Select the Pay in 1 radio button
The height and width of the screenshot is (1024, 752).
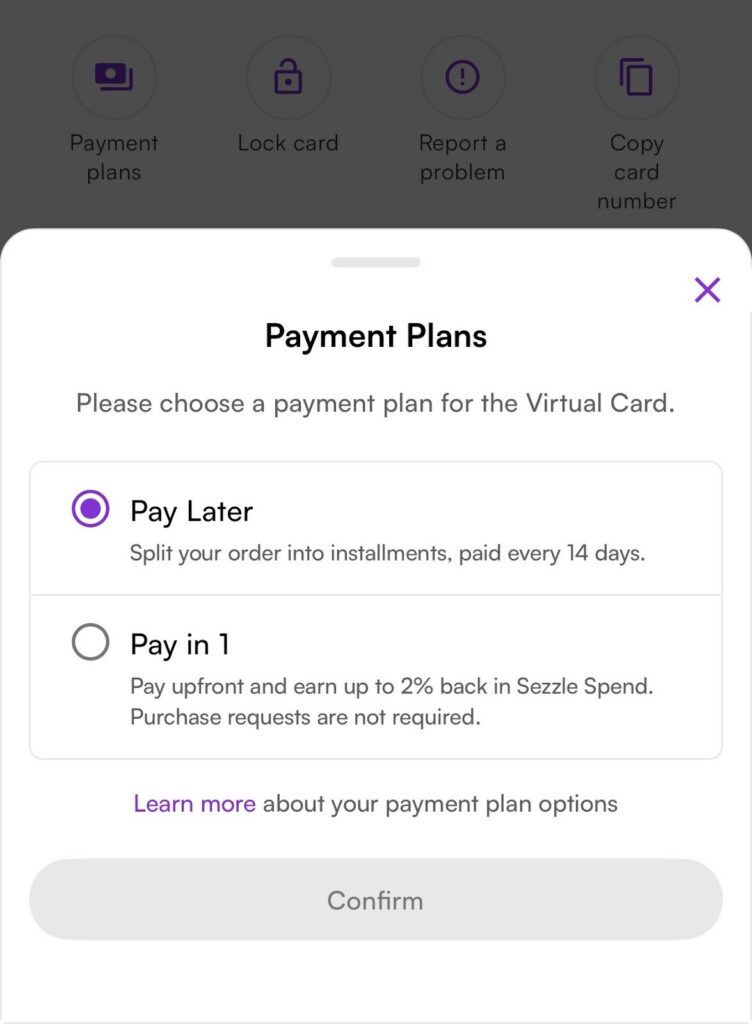click(x=90, y=643)
